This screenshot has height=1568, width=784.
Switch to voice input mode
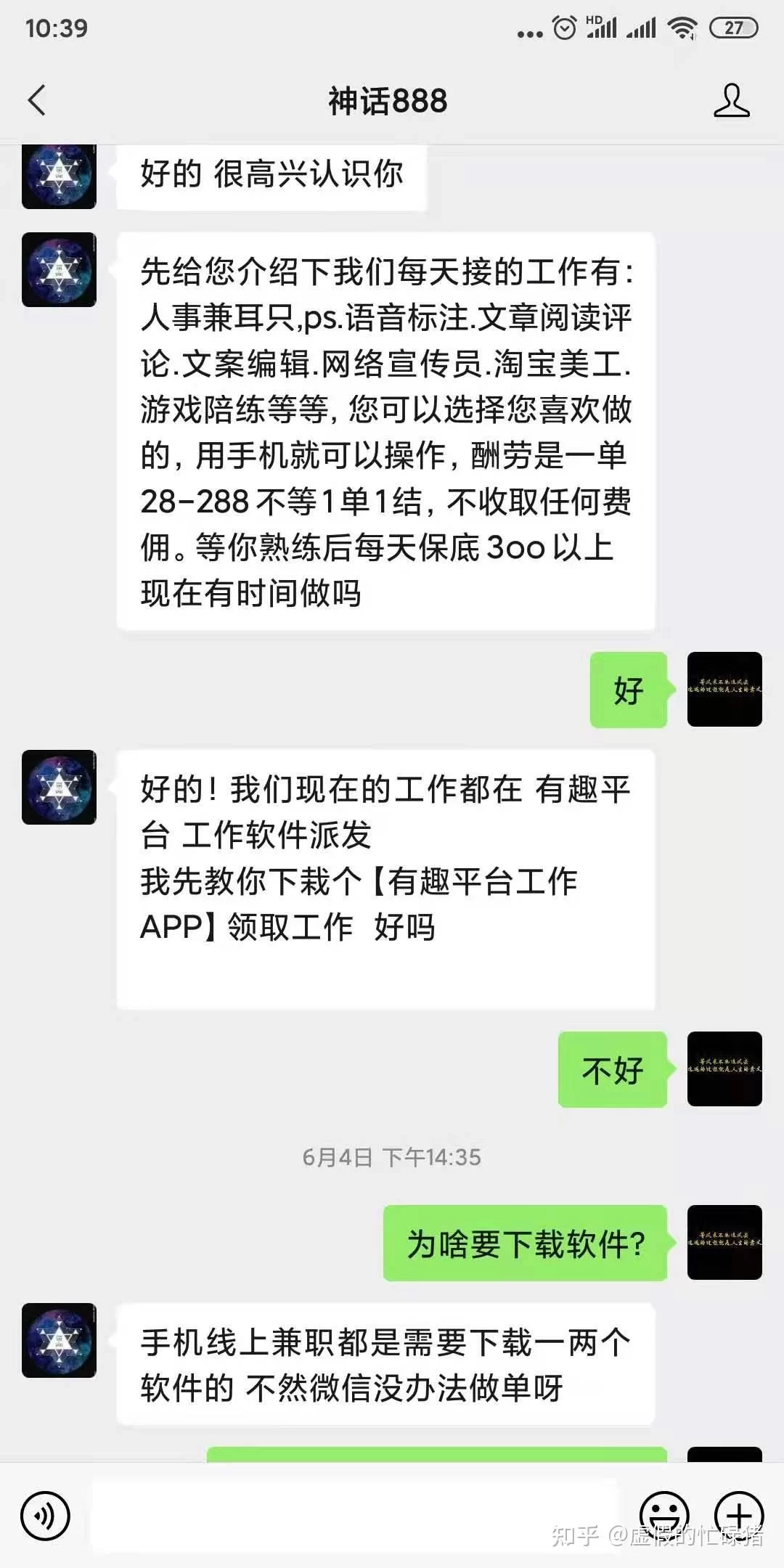[46, 1516]
